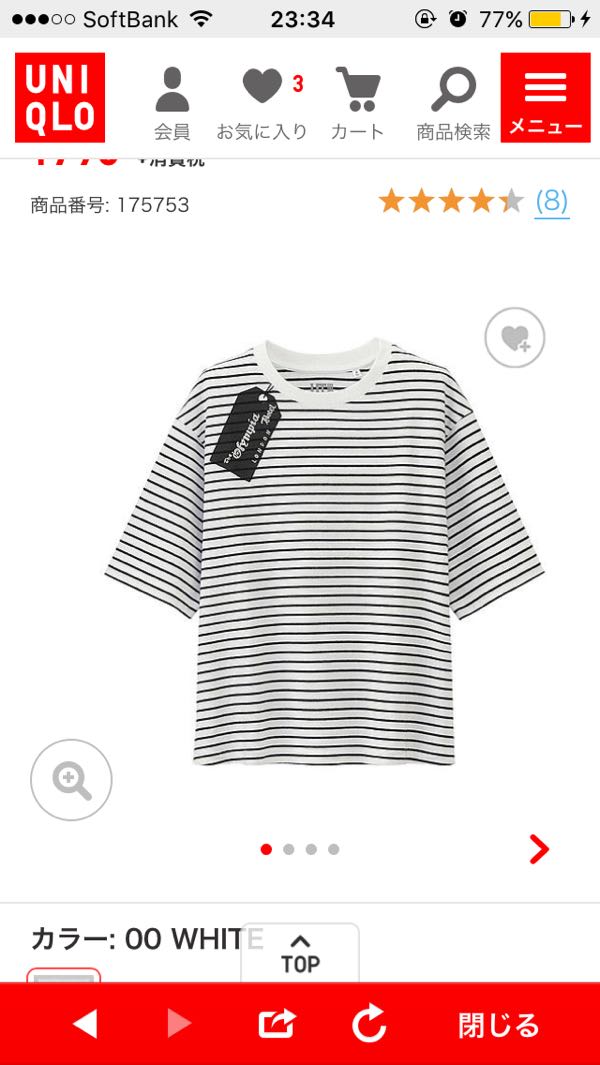This screenshot has width=600, height=1065.
Task: Open 商品検索 product search
Action: tap(453, 102)
